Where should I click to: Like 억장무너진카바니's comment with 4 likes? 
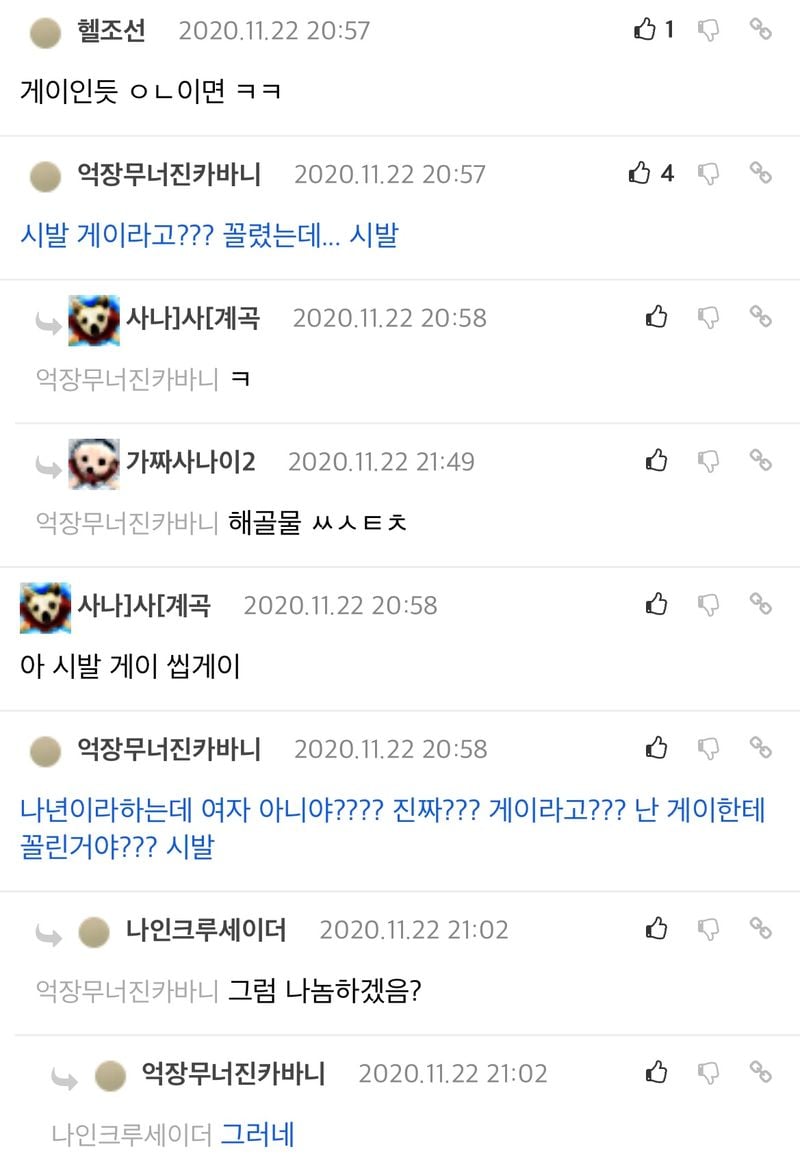point(640,174)
